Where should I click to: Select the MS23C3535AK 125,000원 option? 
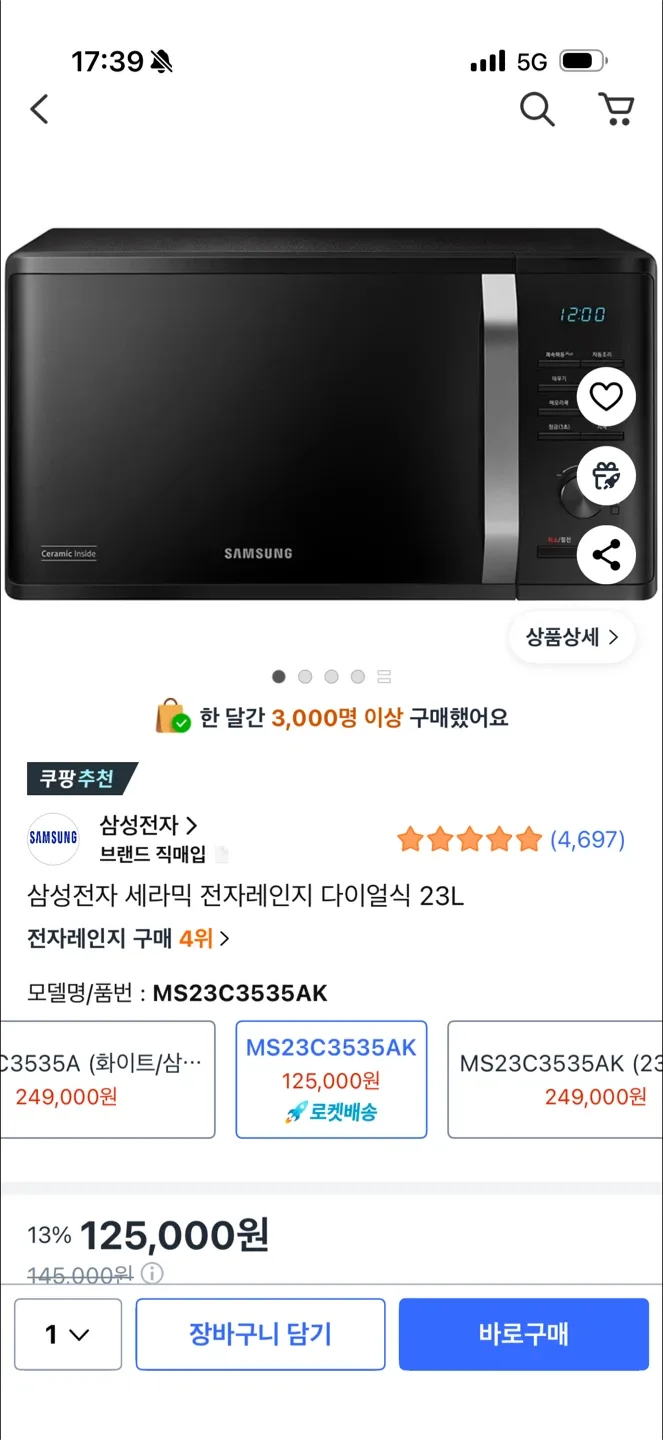331,1079
